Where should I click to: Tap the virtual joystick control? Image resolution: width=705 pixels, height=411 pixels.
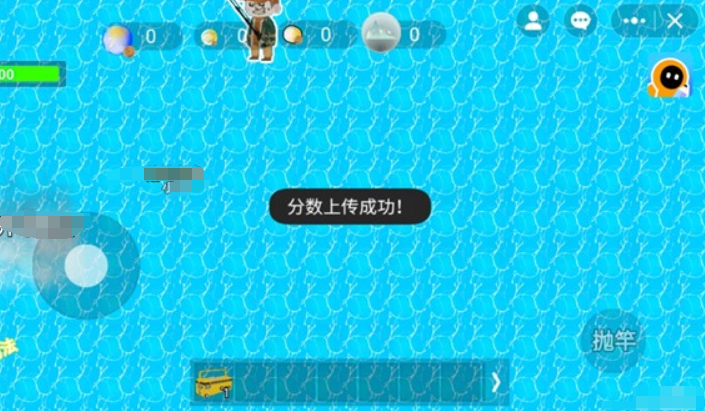click(x=85, y=265)
